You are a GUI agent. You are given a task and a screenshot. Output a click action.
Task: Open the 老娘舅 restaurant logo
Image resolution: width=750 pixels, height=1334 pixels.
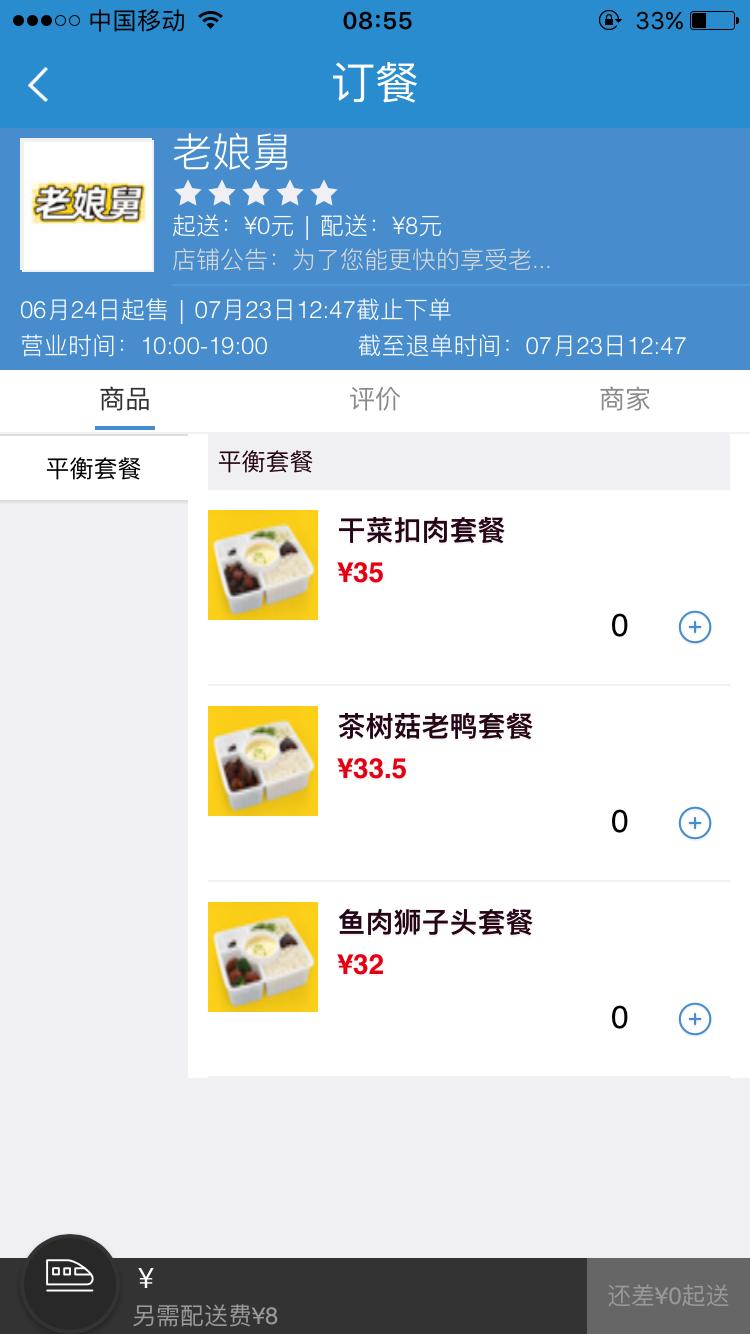click(86, 204)
